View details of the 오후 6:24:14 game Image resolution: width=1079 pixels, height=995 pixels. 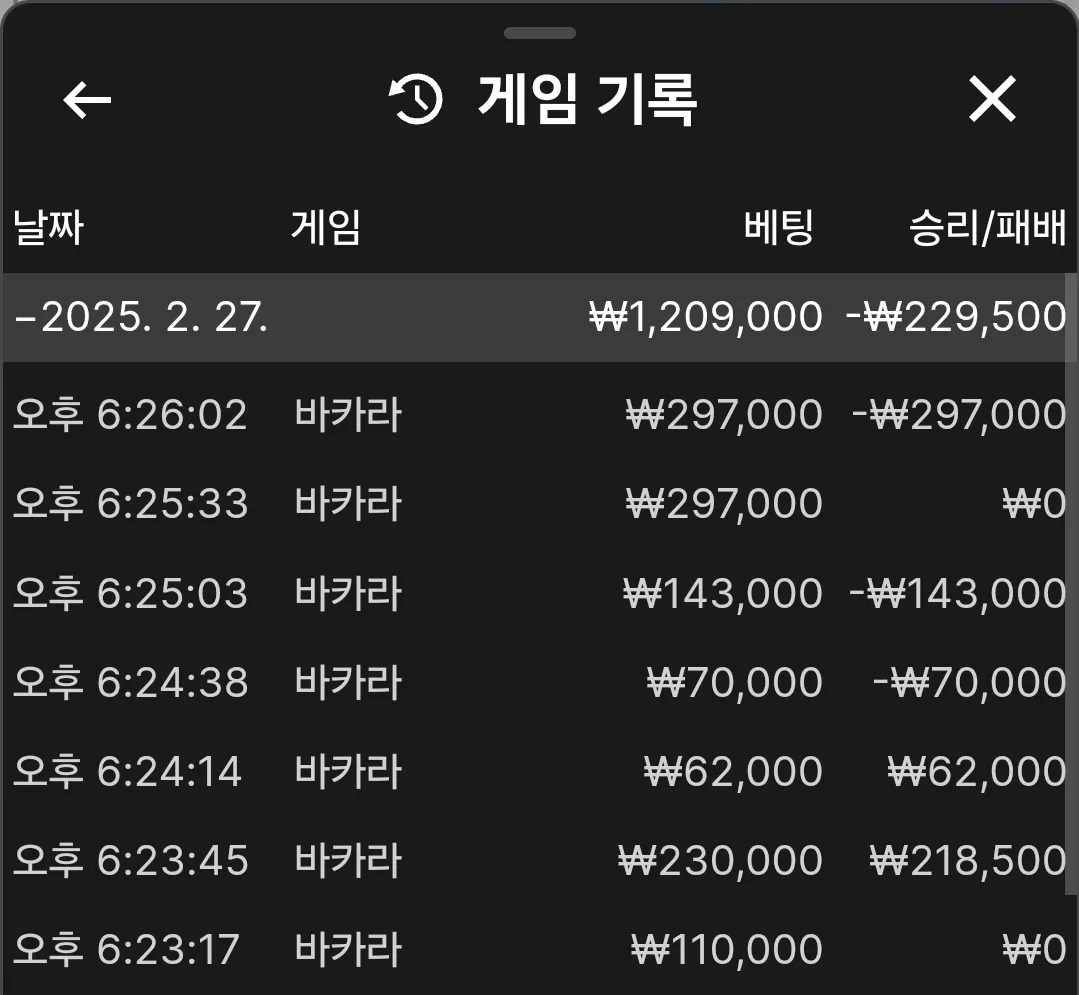(x=540, y=771)
